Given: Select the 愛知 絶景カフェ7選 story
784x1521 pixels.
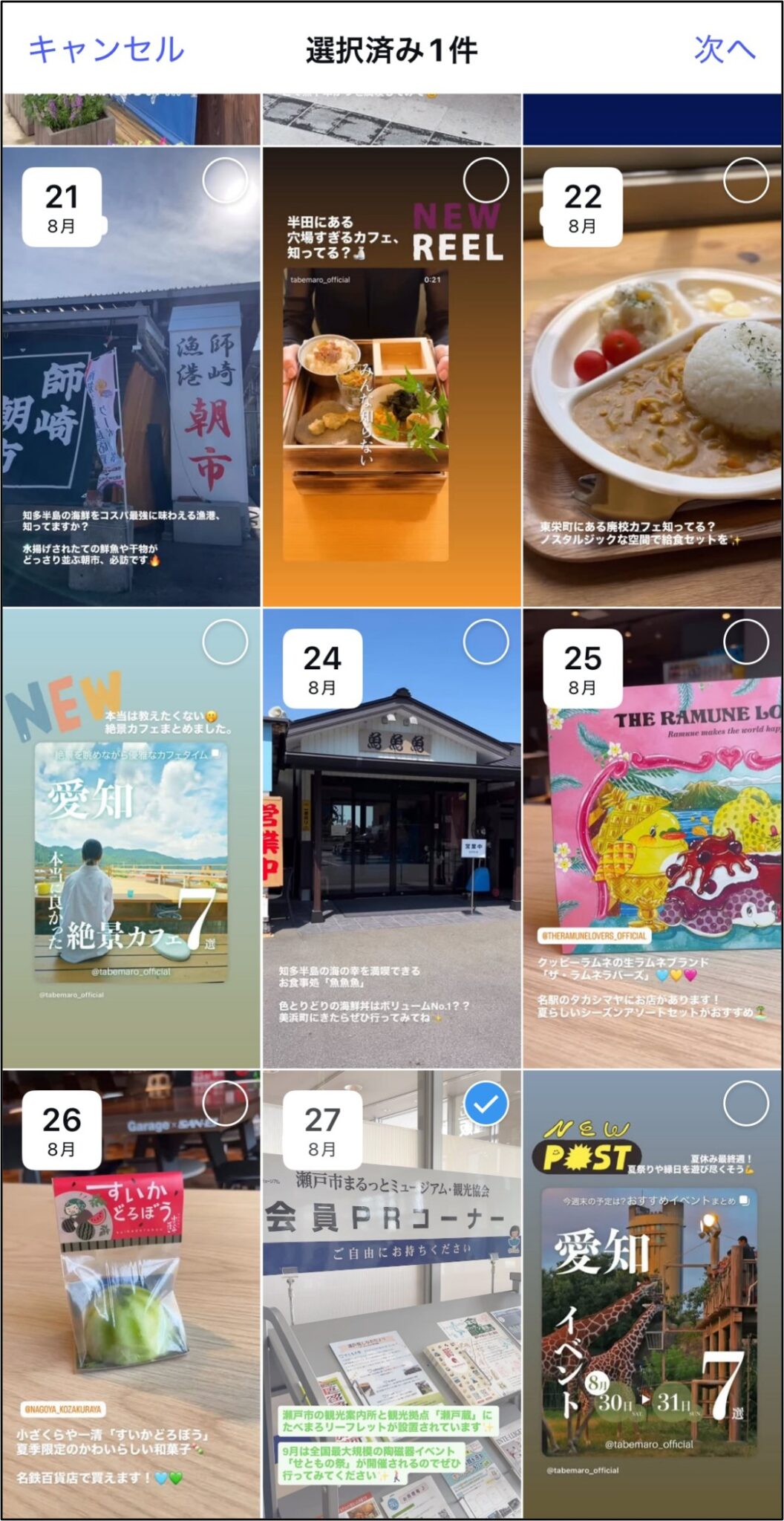Looking at the screenshot, I should point(225,642).
